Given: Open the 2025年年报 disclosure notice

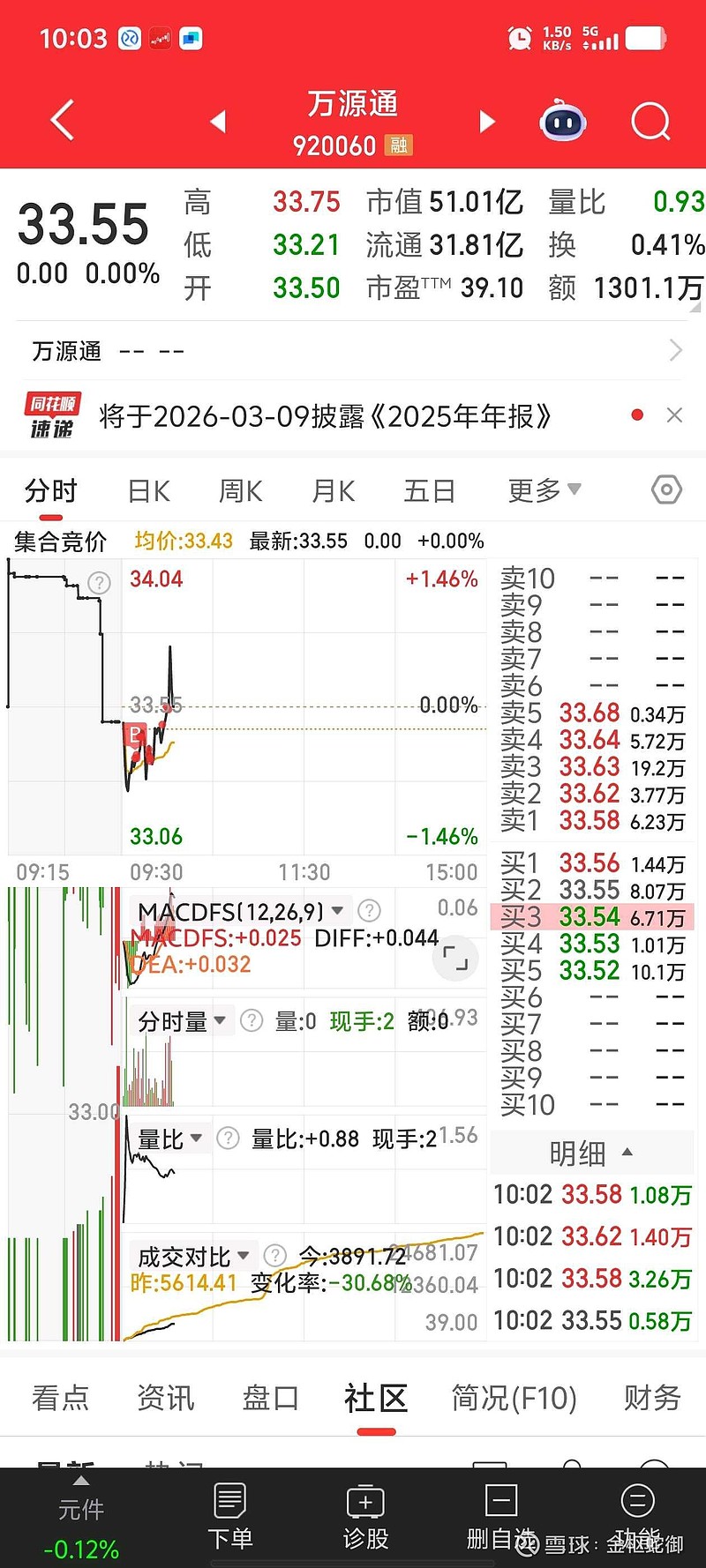Looking at the screenshot, I should [325, 415].
